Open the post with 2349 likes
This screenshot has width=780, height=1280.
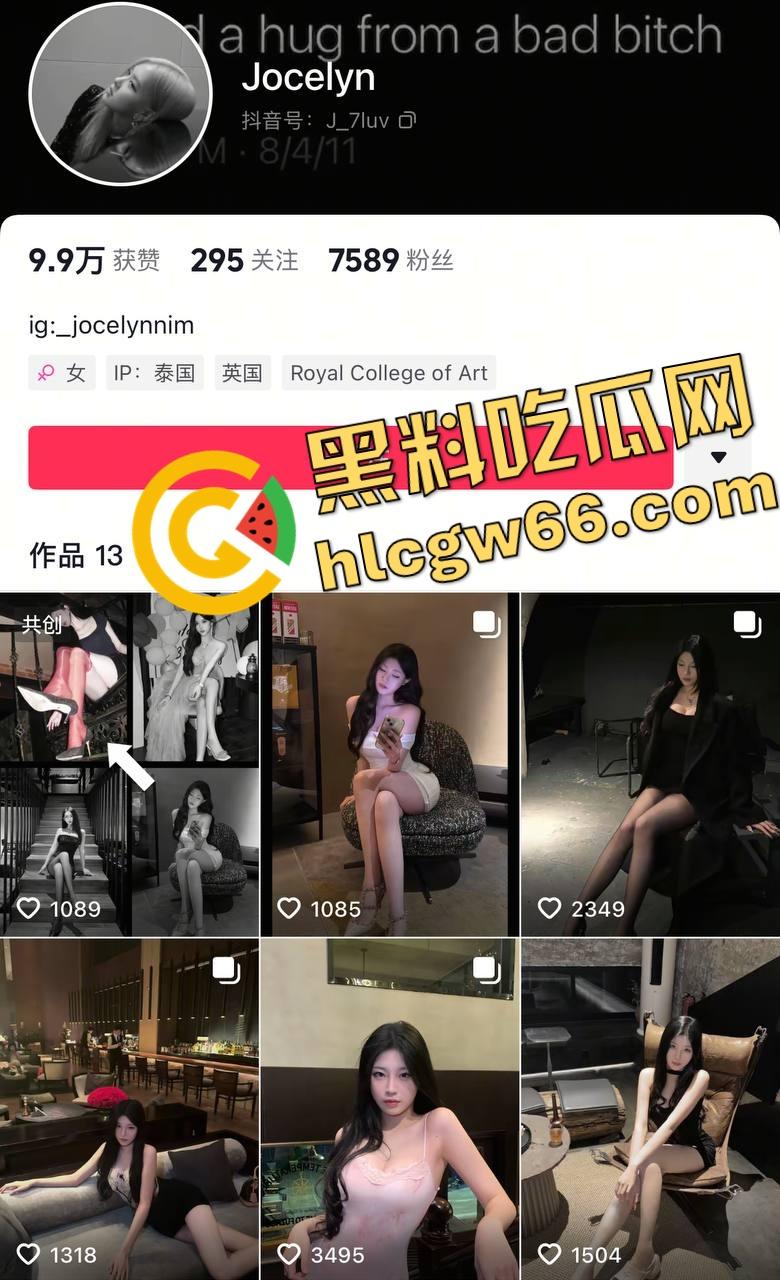[x=650, y=765]
